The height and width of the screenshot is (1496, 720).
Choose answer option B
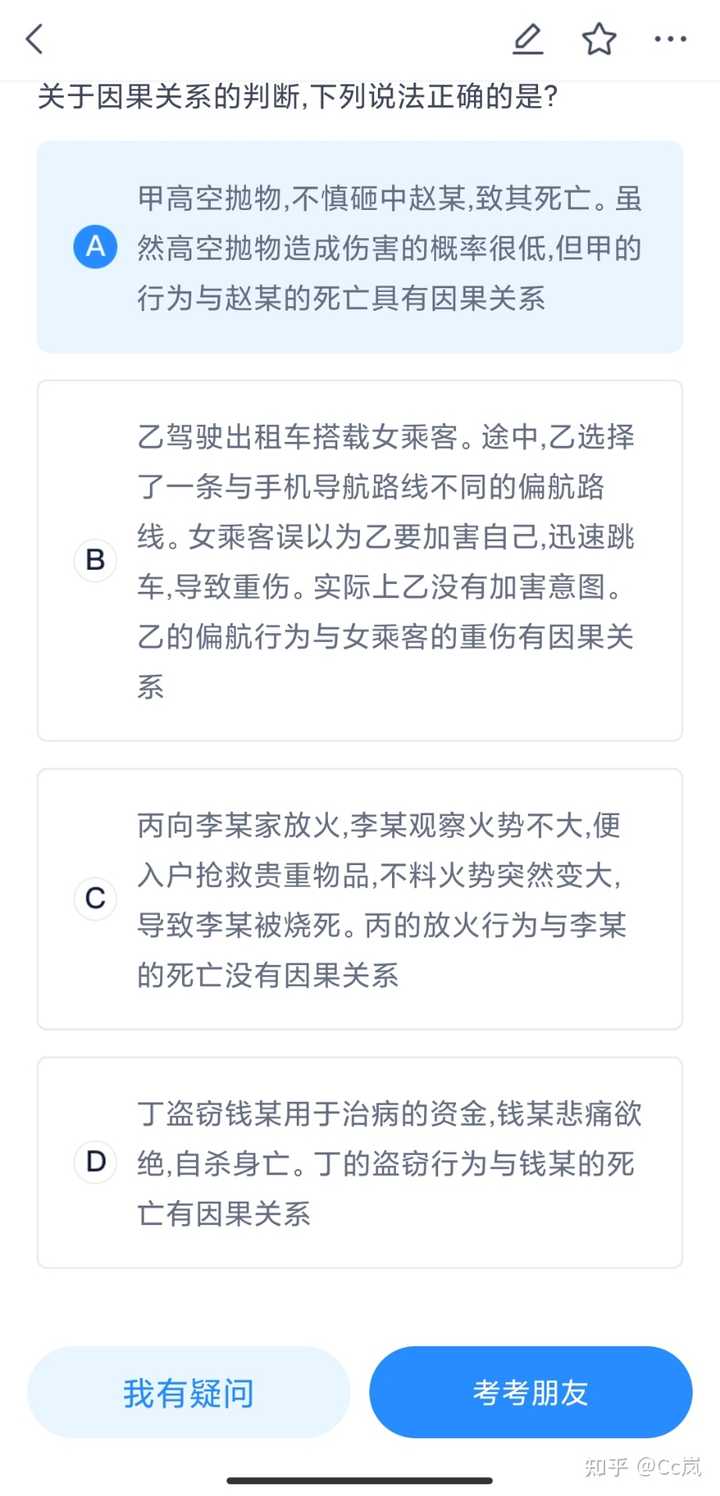click(360, 560)
